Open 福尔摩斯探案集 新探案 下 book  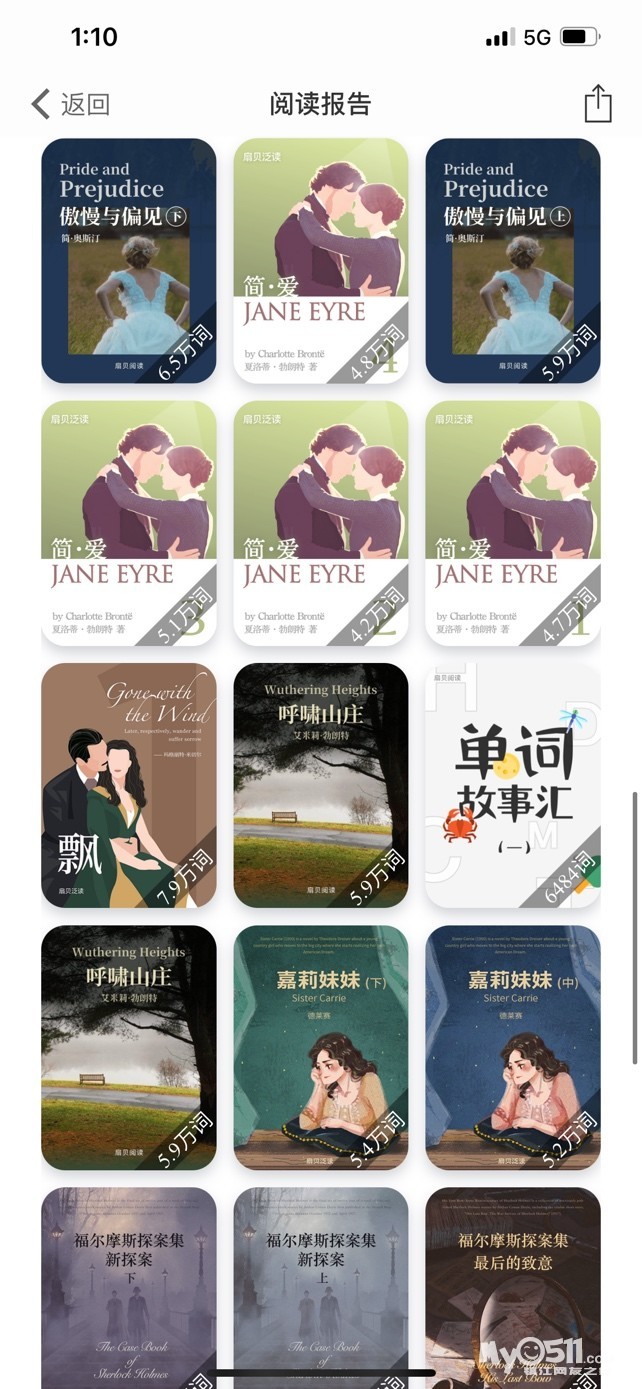[129, 1285]
